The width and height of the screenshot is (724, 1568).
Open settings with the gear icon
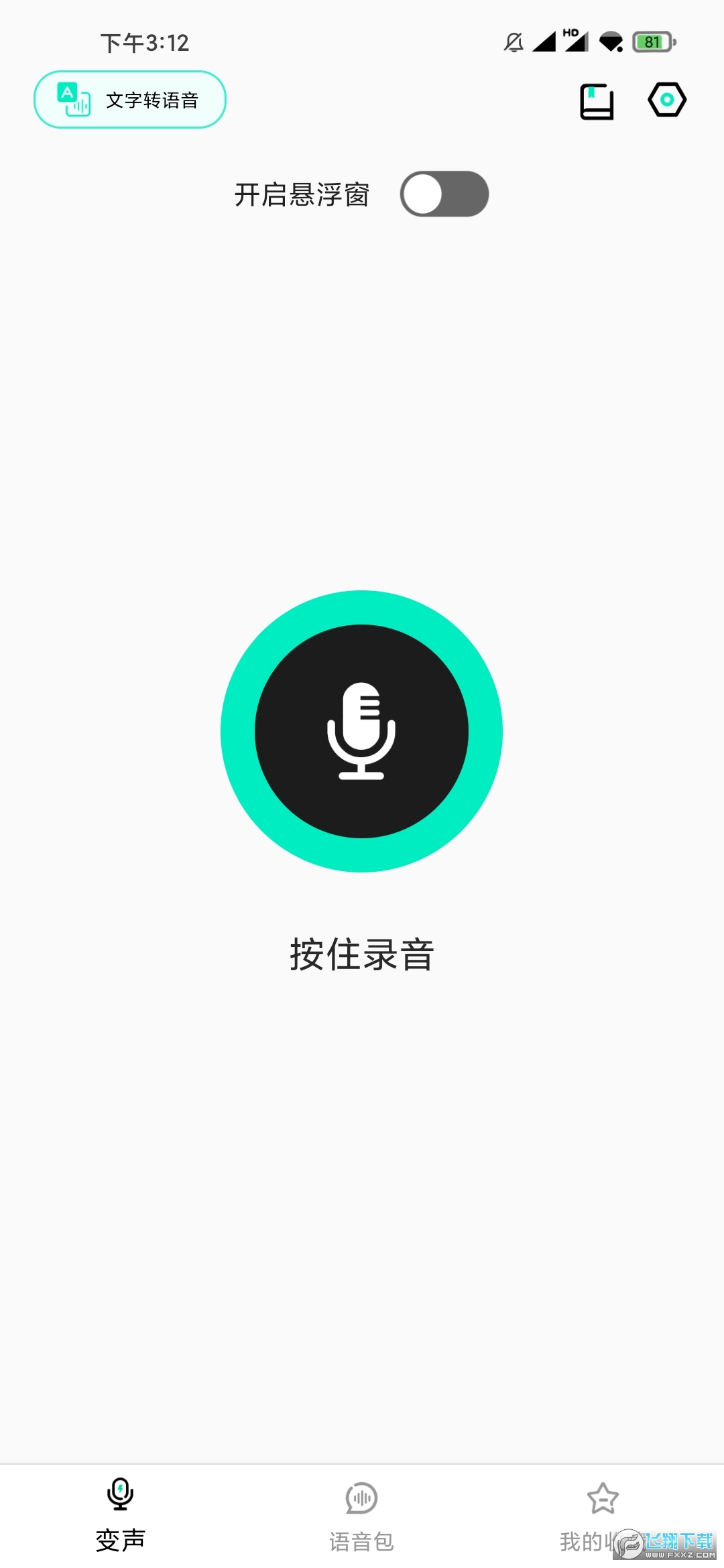(666, 99)
